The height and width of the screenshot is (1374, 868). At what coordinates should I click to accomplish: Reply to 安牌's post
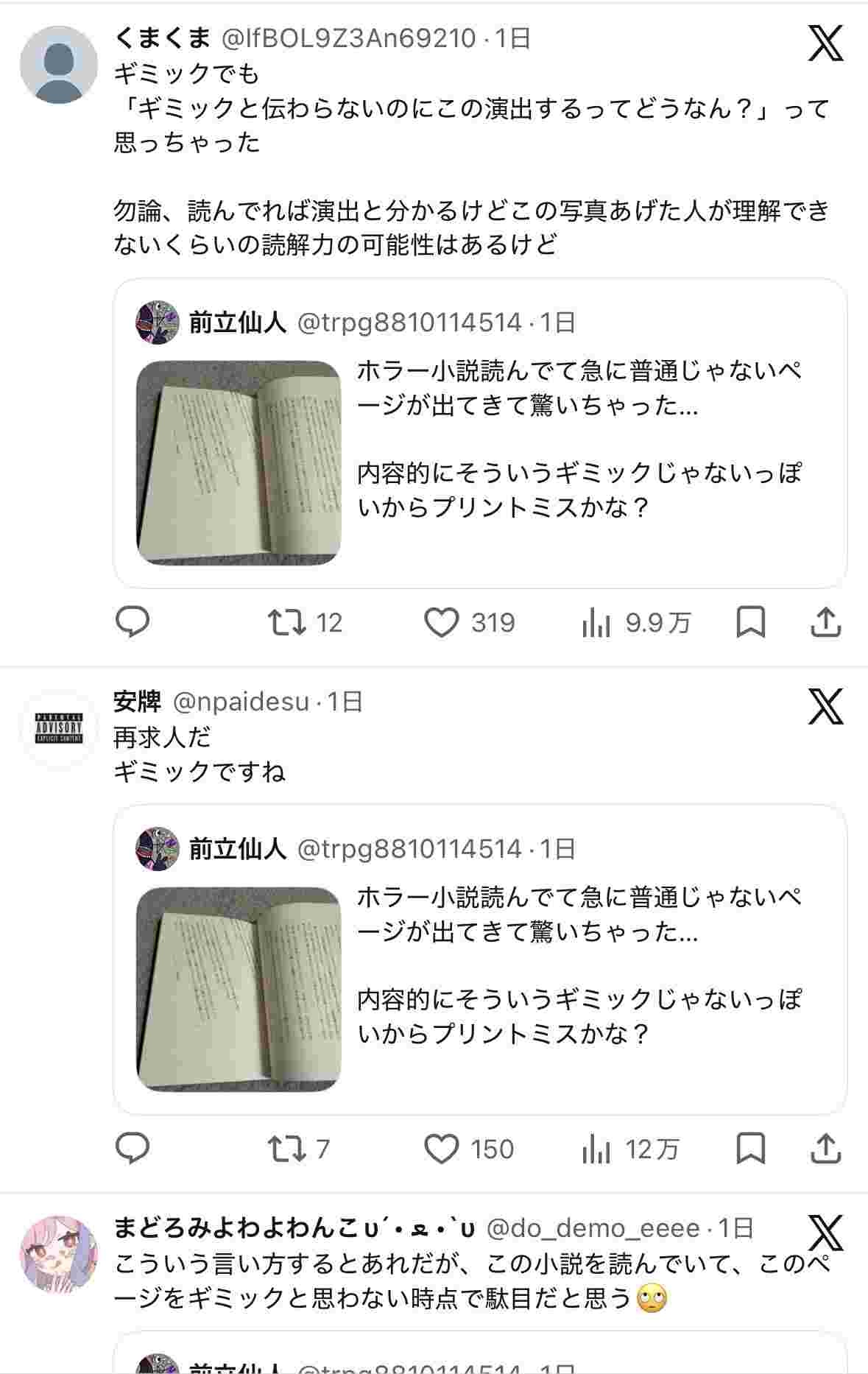133,1149
